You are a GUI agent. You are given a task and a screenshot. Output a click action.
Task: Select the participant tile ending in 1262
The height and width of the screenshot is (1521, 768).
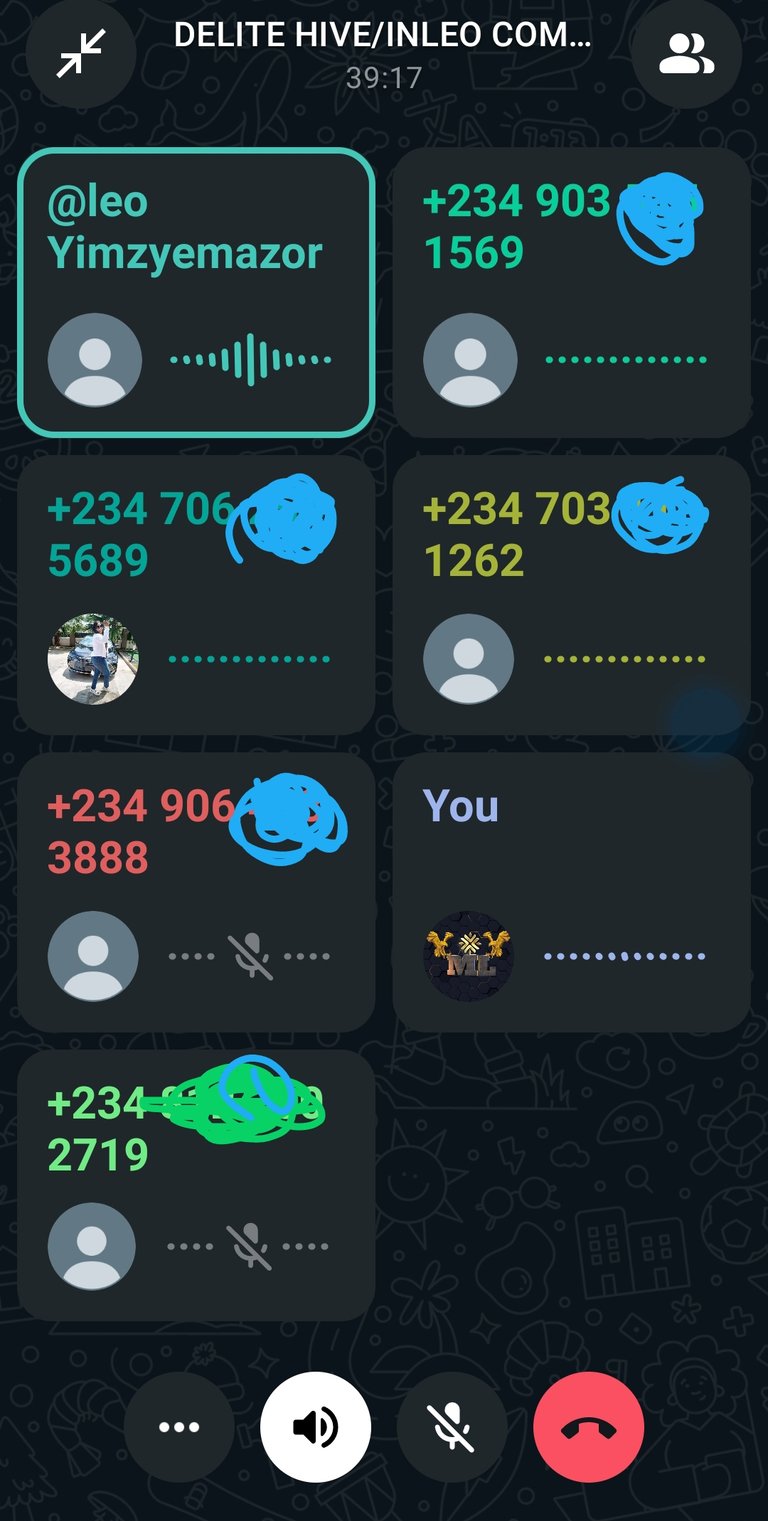(x=572, y=595)
